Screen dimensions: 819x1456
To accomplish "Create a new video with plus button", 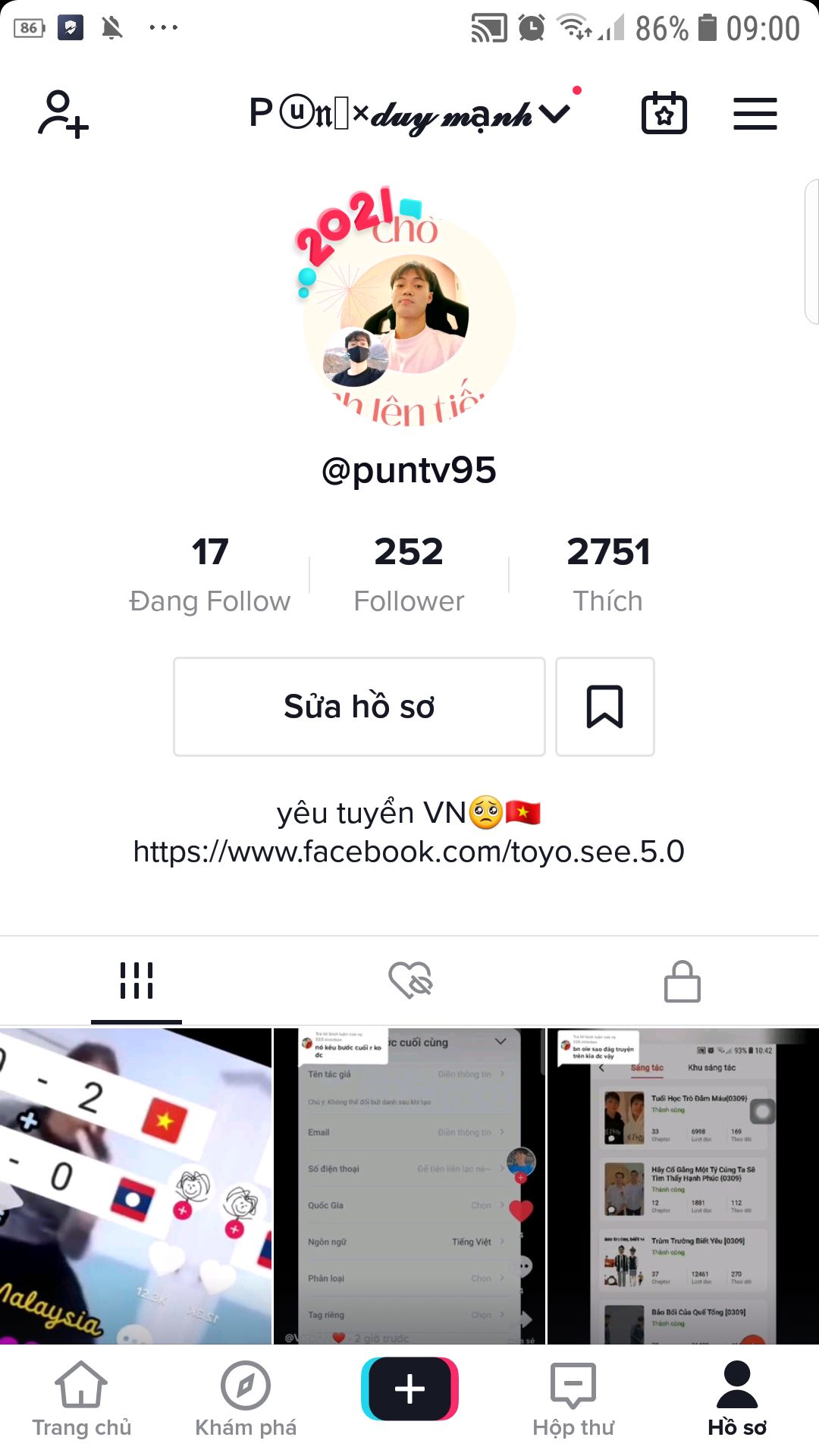I will coord(409,1389).
